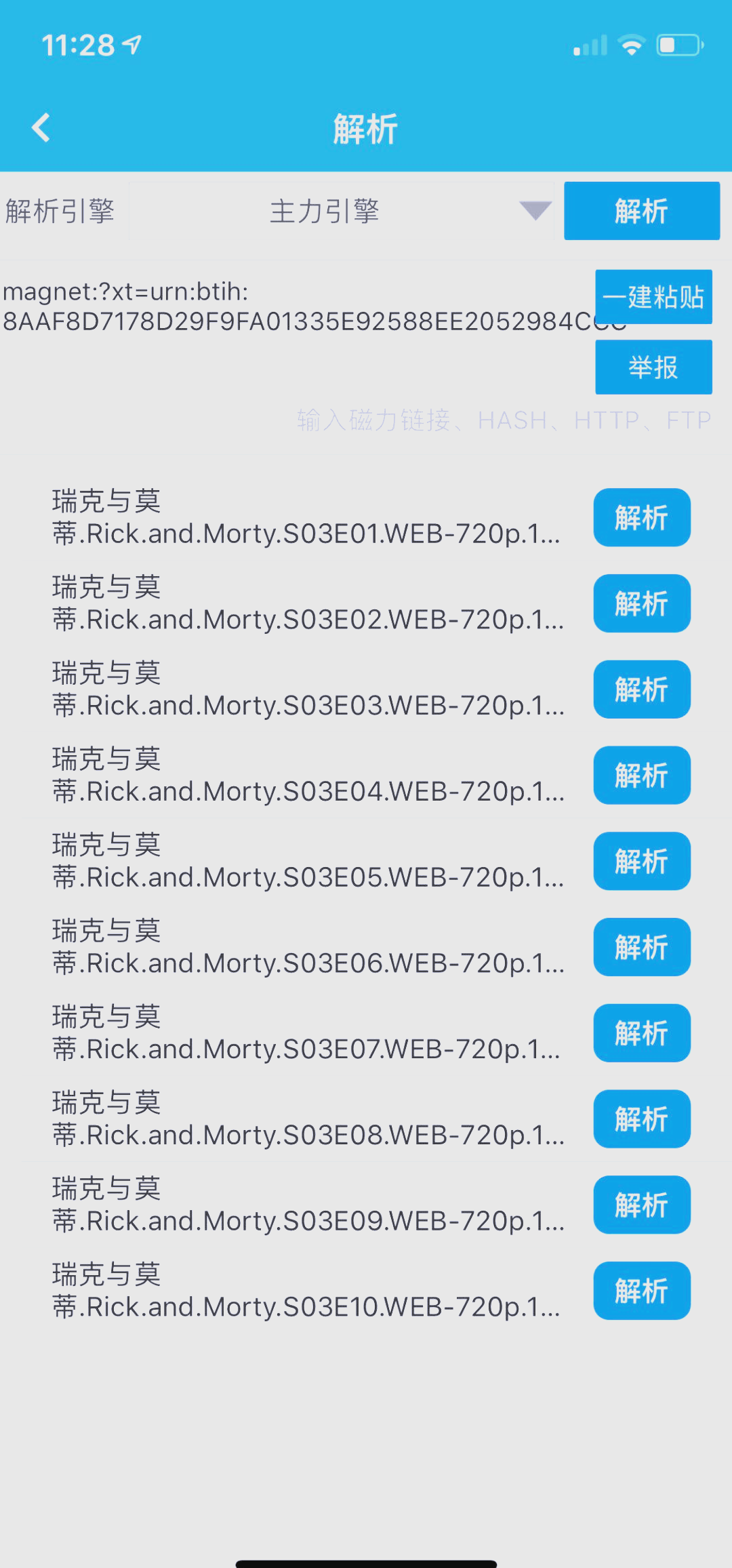Viewport: 732px width, 1568px height.
Task: Tap 解析 for Rick.and.Morty.S03E04
Action: 642,776
